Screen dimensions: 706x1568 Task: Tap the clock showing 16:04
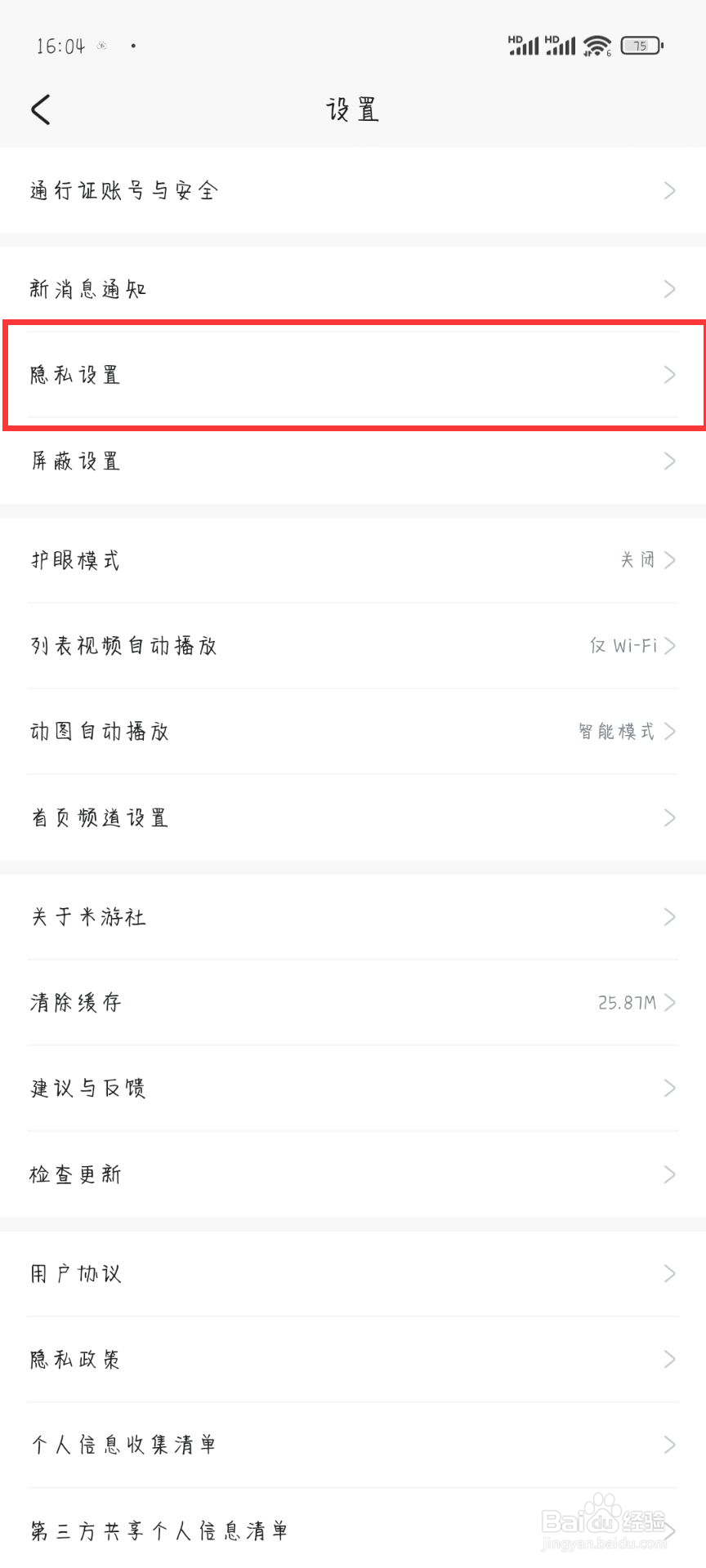point(61,46)
